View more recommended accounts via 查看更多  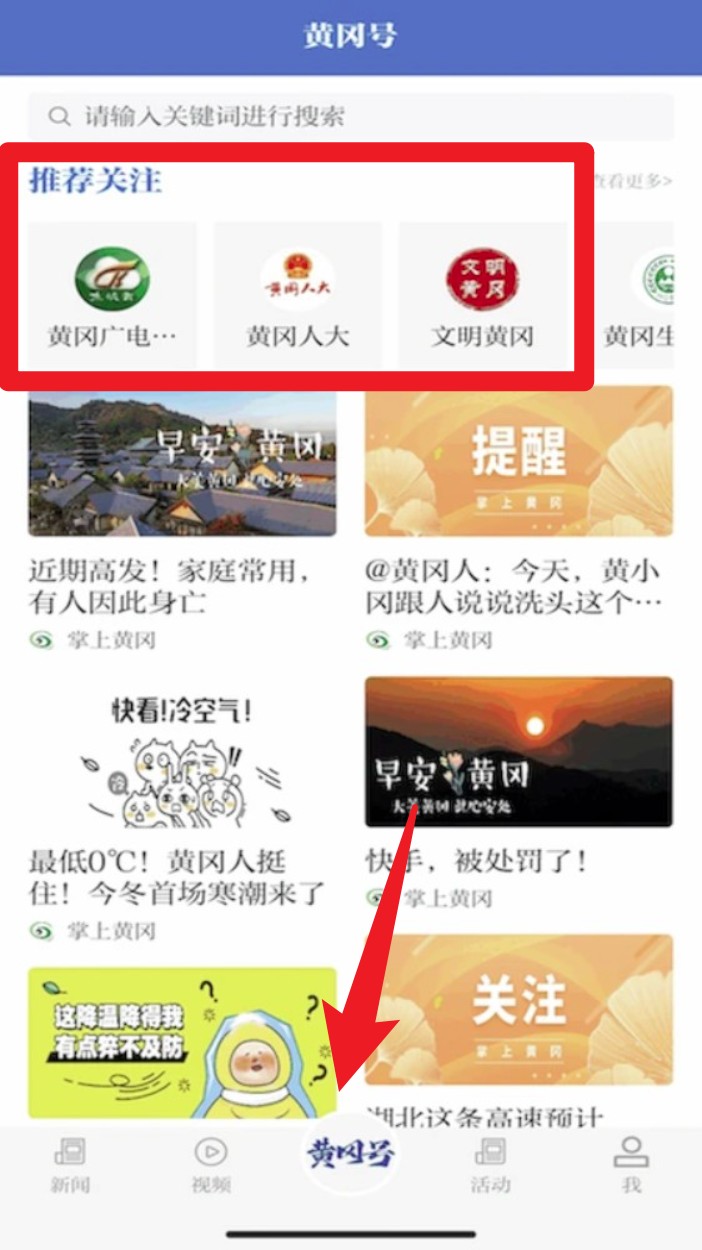coord(636,181)
